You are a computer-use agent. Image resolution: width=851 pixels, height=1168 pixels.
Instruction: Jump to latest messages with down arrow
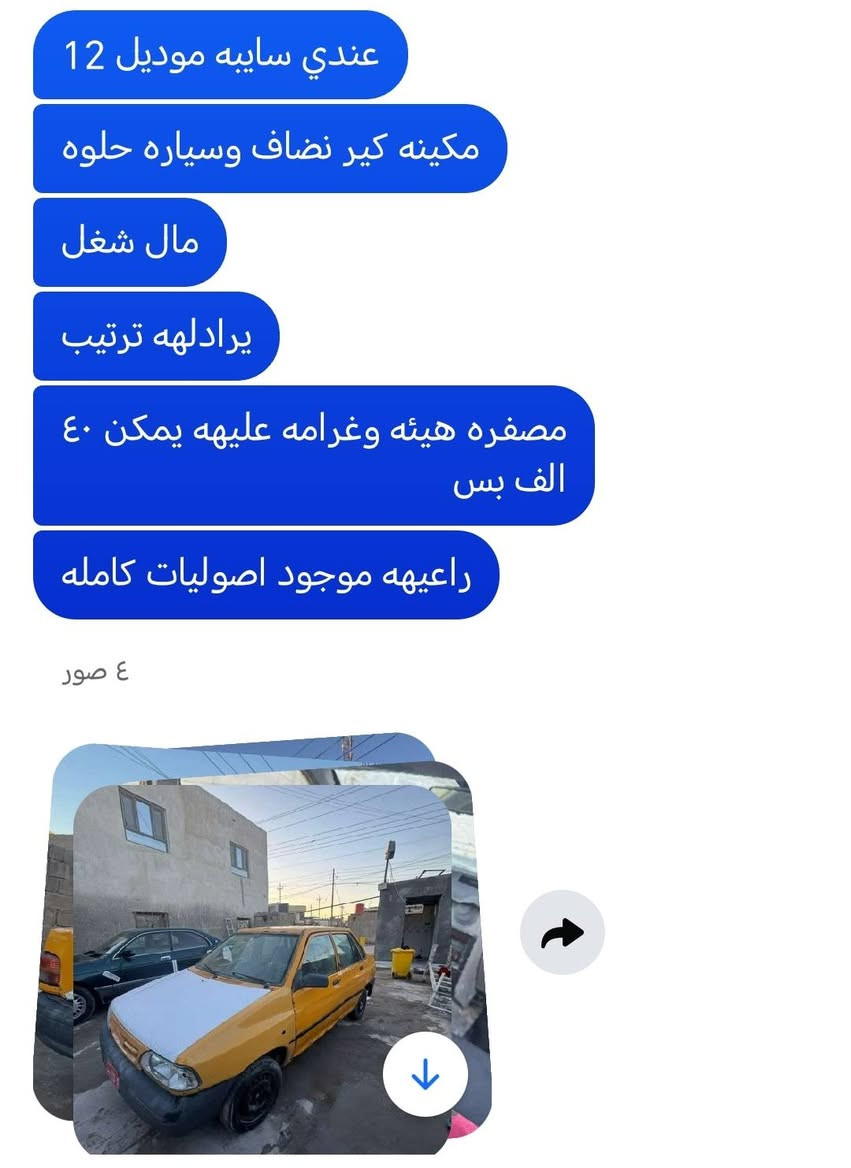click(x=425, y=1075)
